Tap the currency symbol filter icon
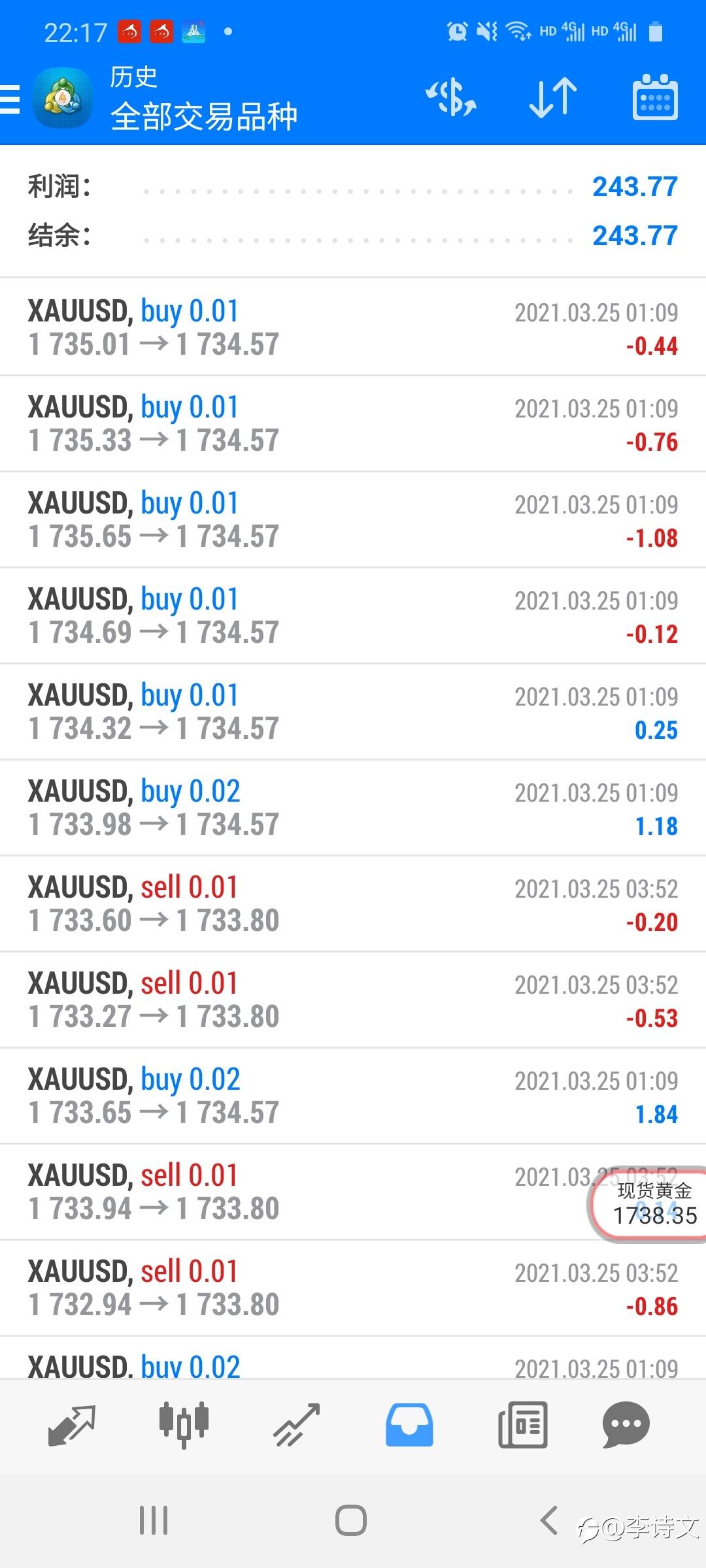Viewport: 706px width, 1568px height. point(451,98)
